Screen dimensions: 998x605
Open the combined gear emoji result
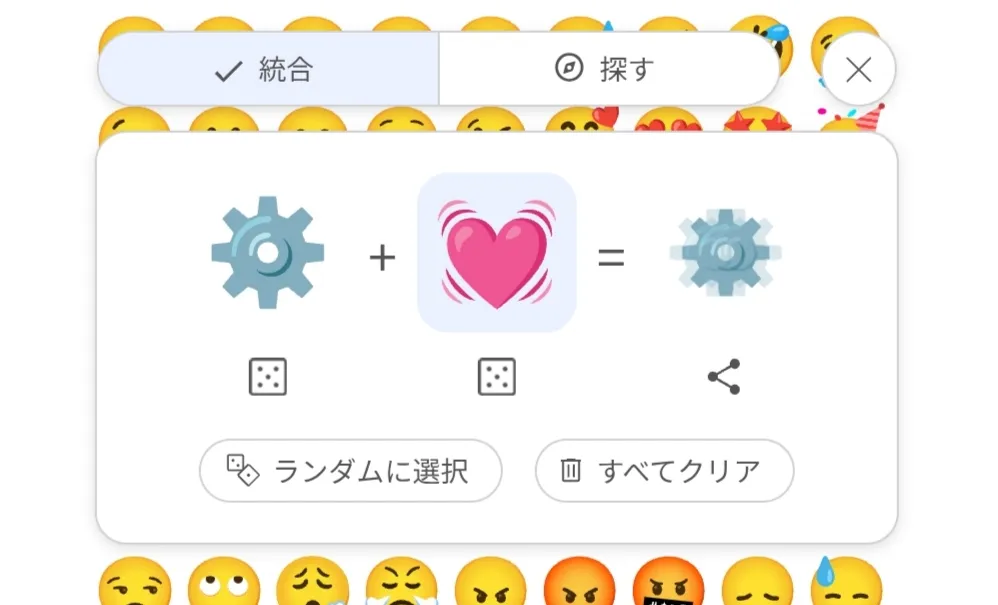click(x=725, y=253)
